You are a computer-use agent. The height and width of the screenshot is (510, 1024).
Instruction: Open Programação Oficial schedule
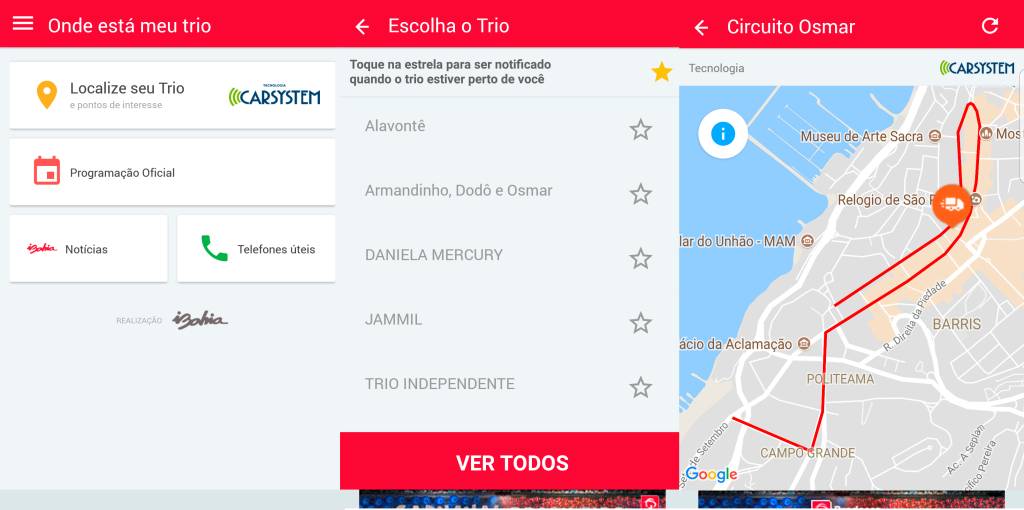(172, 172)
